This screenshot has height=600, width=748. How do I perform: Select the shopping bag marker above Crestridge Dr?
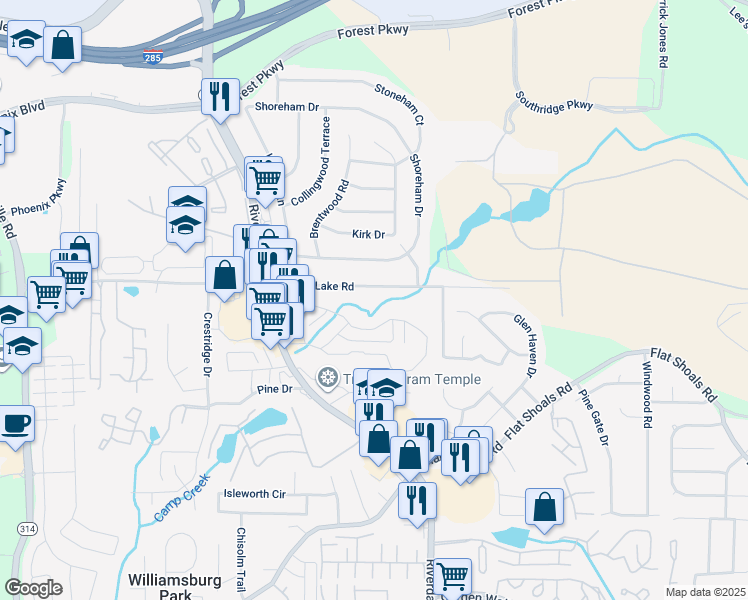click(x=225, y=275)
